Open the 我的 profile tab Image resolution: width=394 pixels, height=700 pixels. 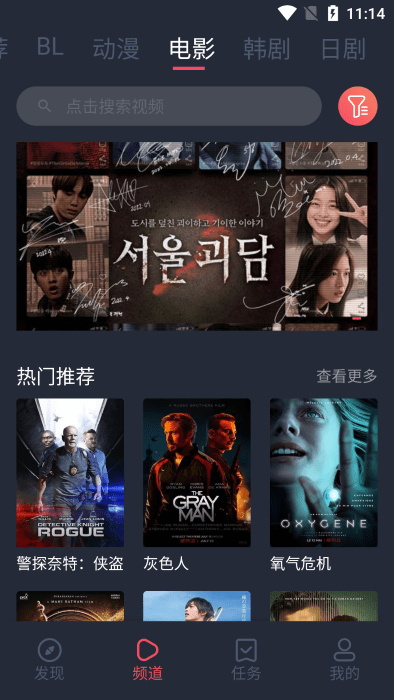tap(344, 660)
